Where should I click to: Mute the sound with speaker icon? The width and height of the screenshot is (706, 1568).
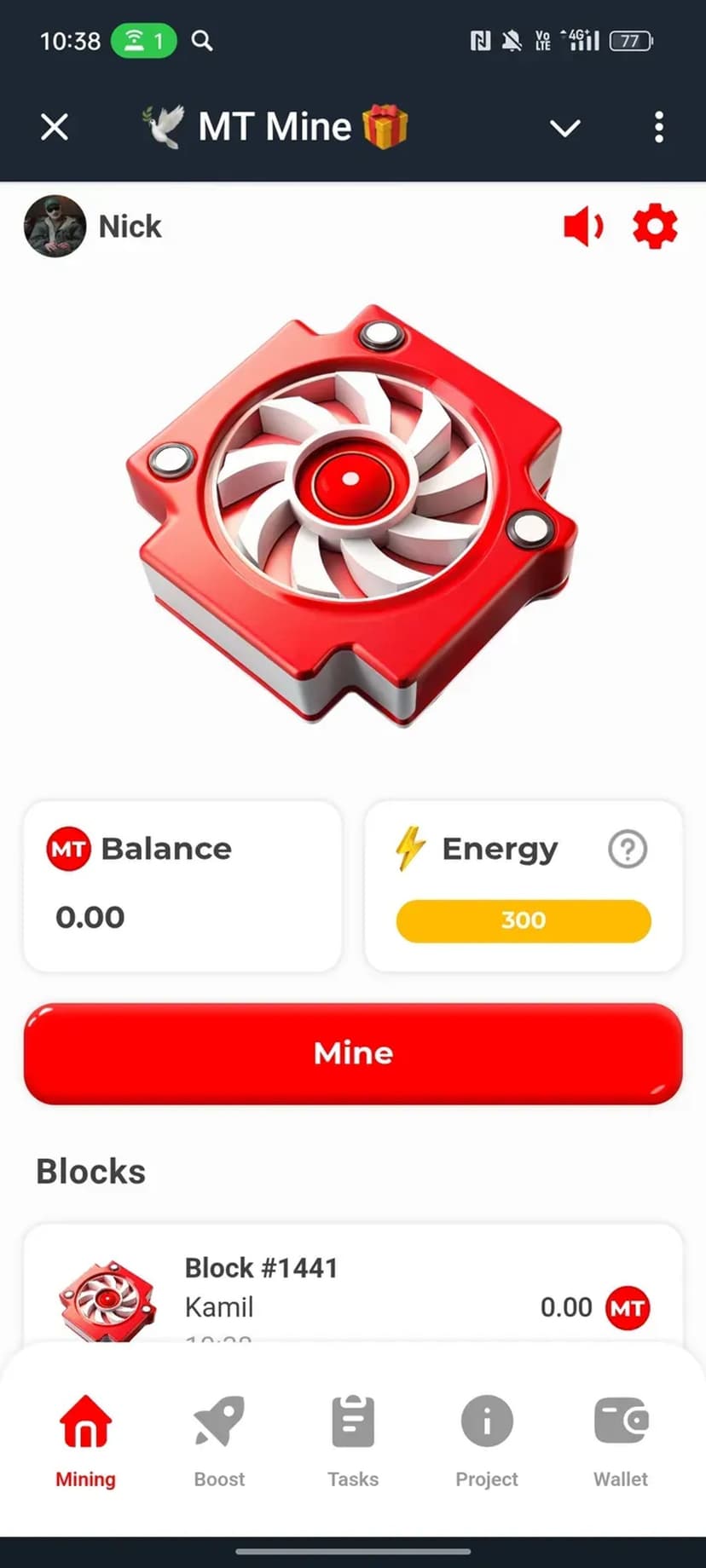pyautogui.click(x=583, y=227)
